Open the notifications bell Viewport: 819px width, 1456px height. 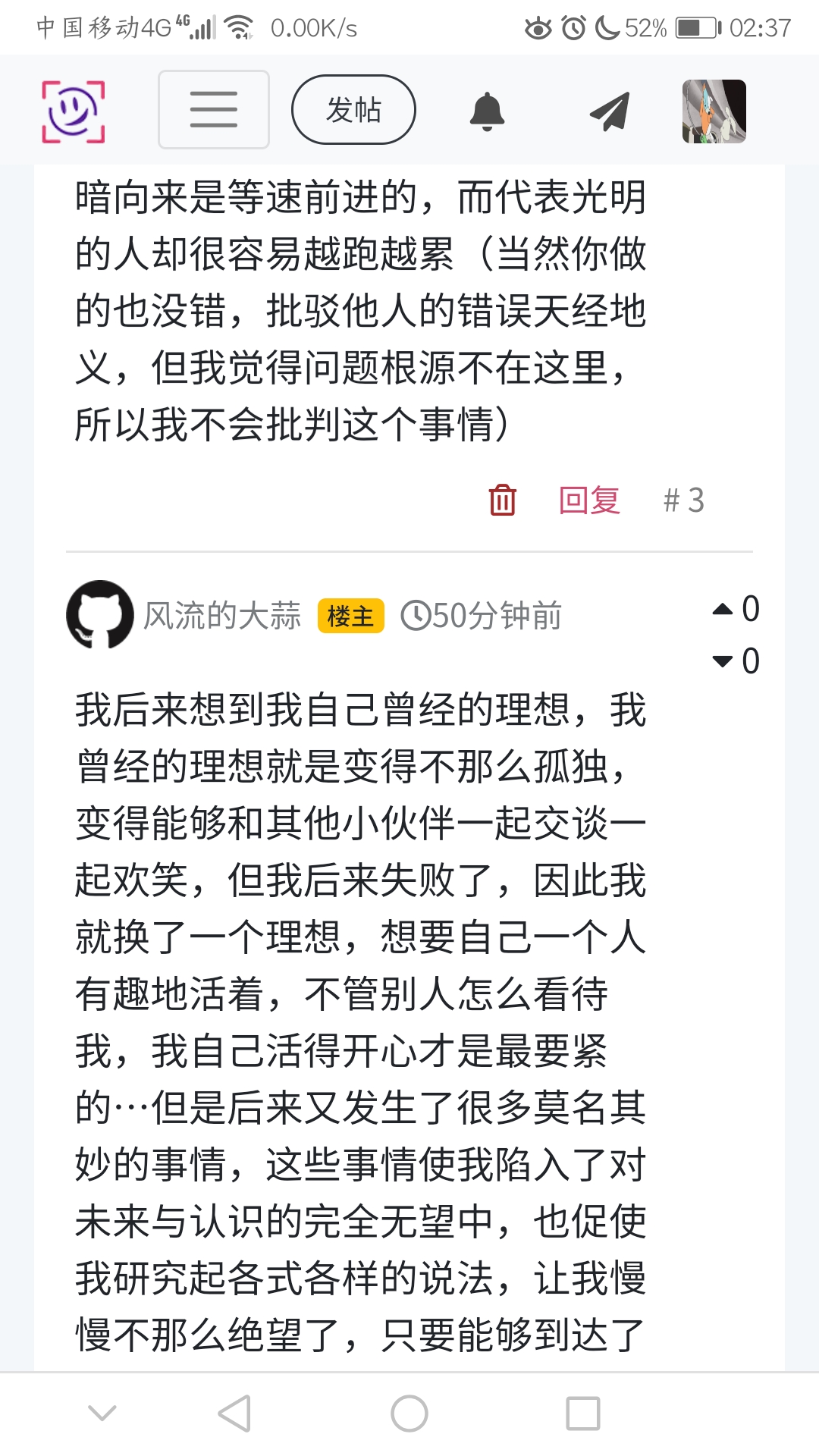coord(487,111)
